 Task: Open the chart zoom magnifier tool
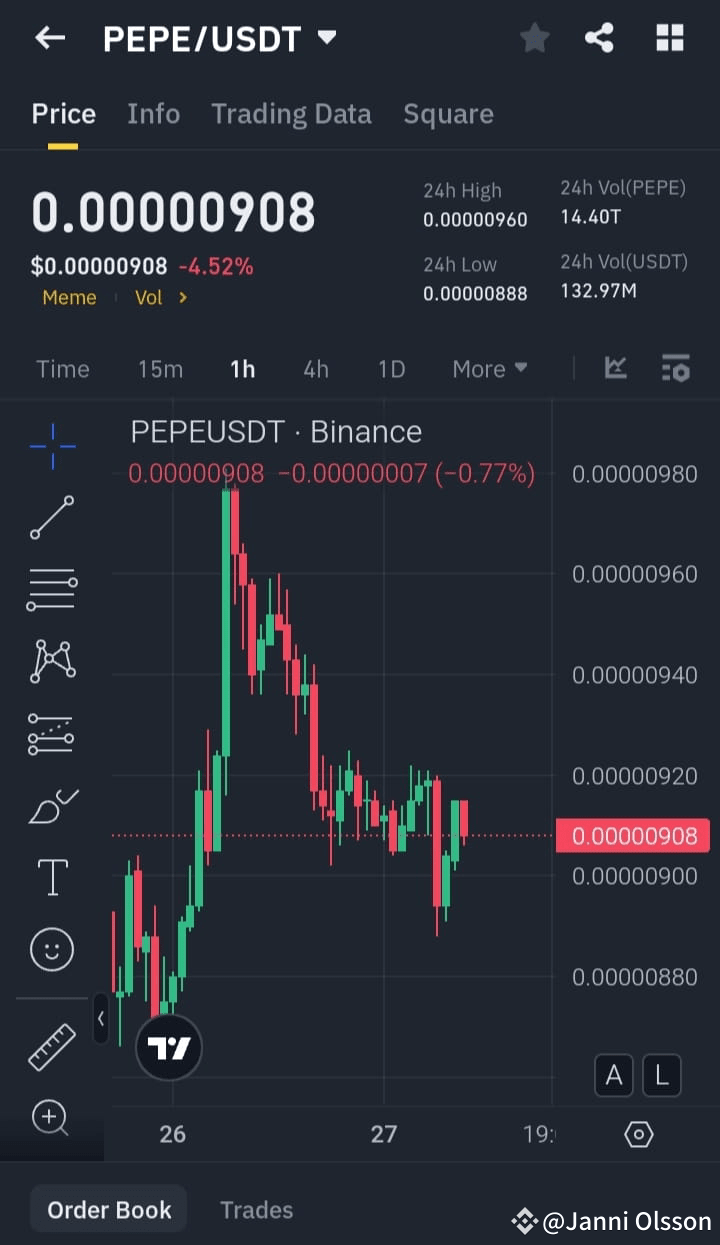click(51, 1118)
